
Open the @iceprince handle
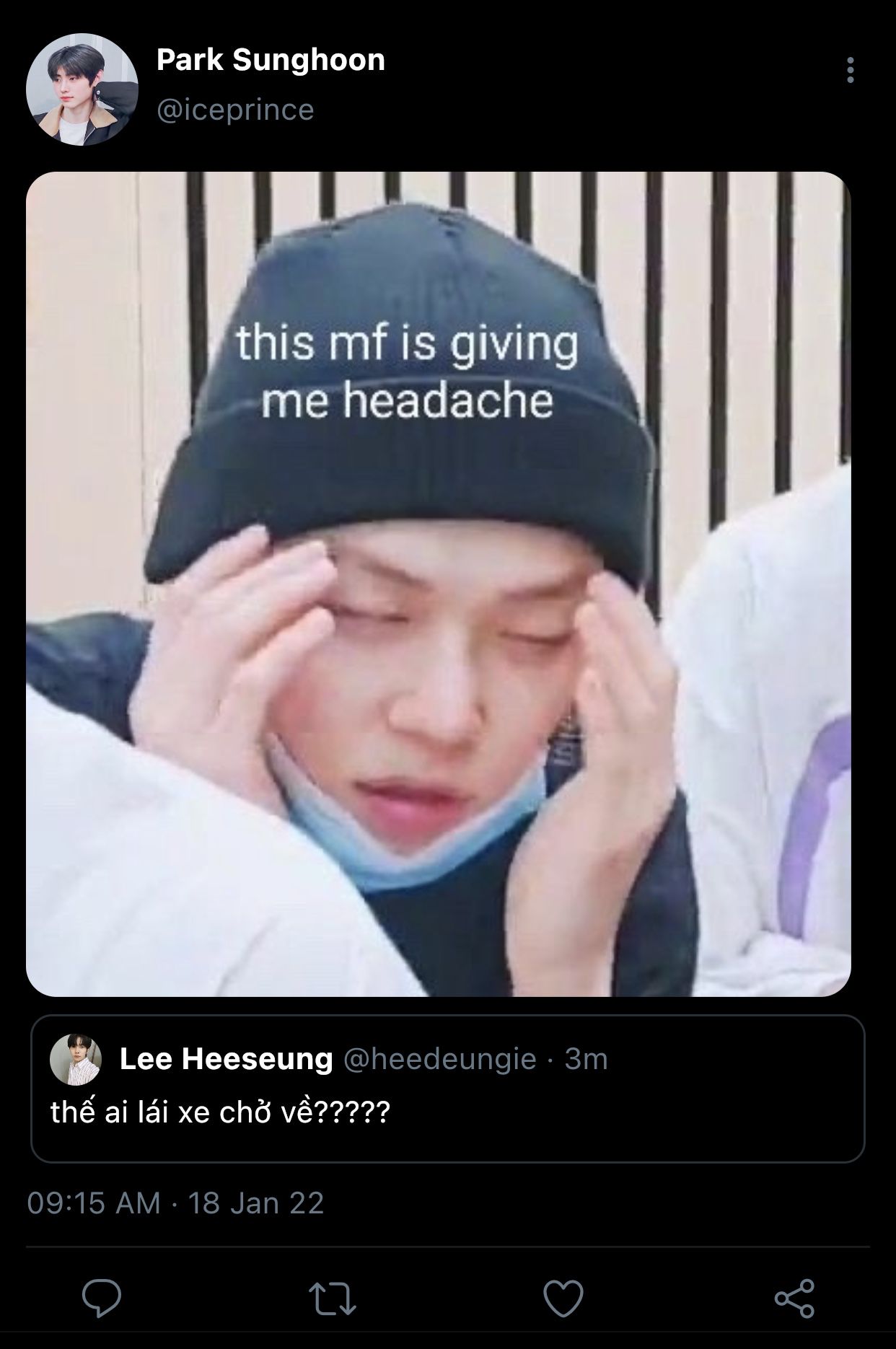click(235, 110)
